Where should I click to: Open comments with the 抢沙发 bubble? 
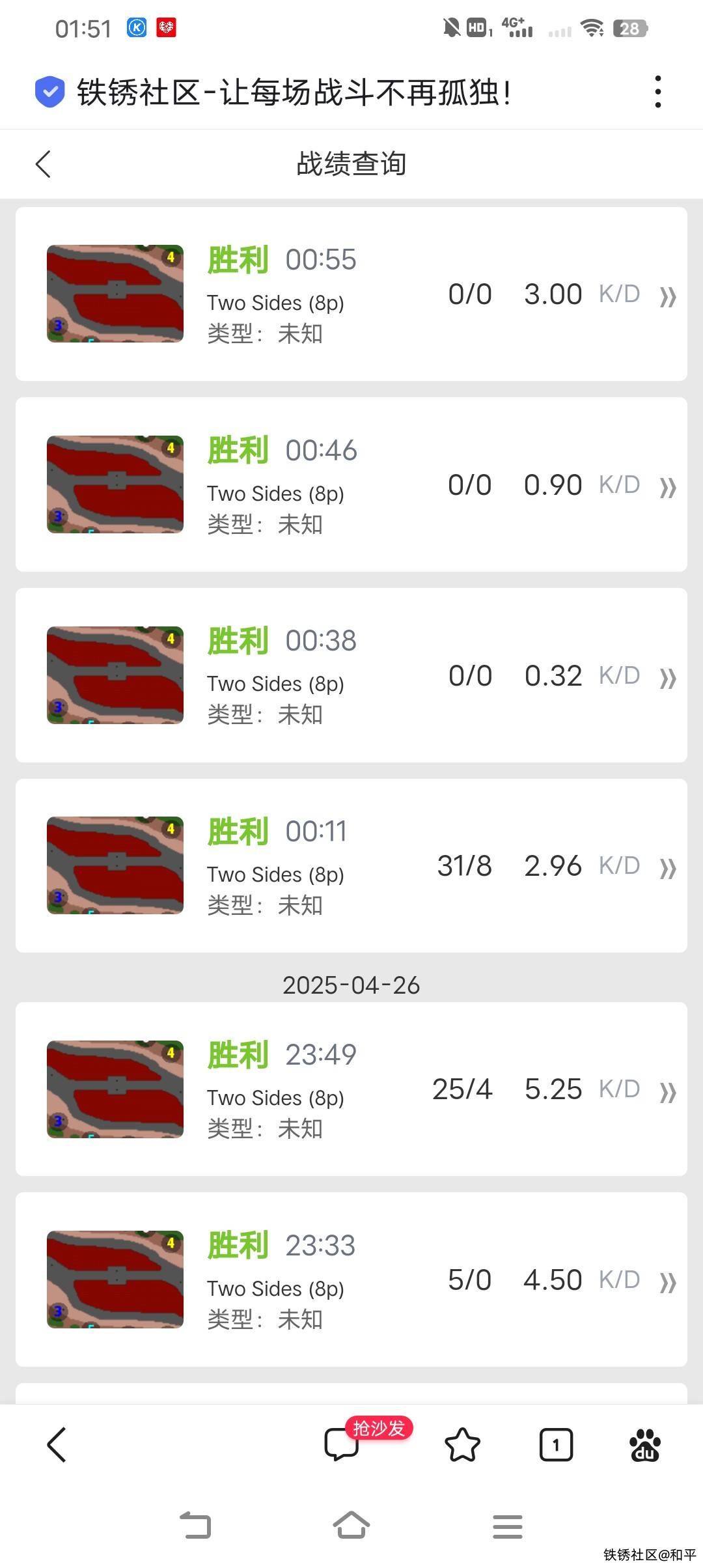point(342,1444)
